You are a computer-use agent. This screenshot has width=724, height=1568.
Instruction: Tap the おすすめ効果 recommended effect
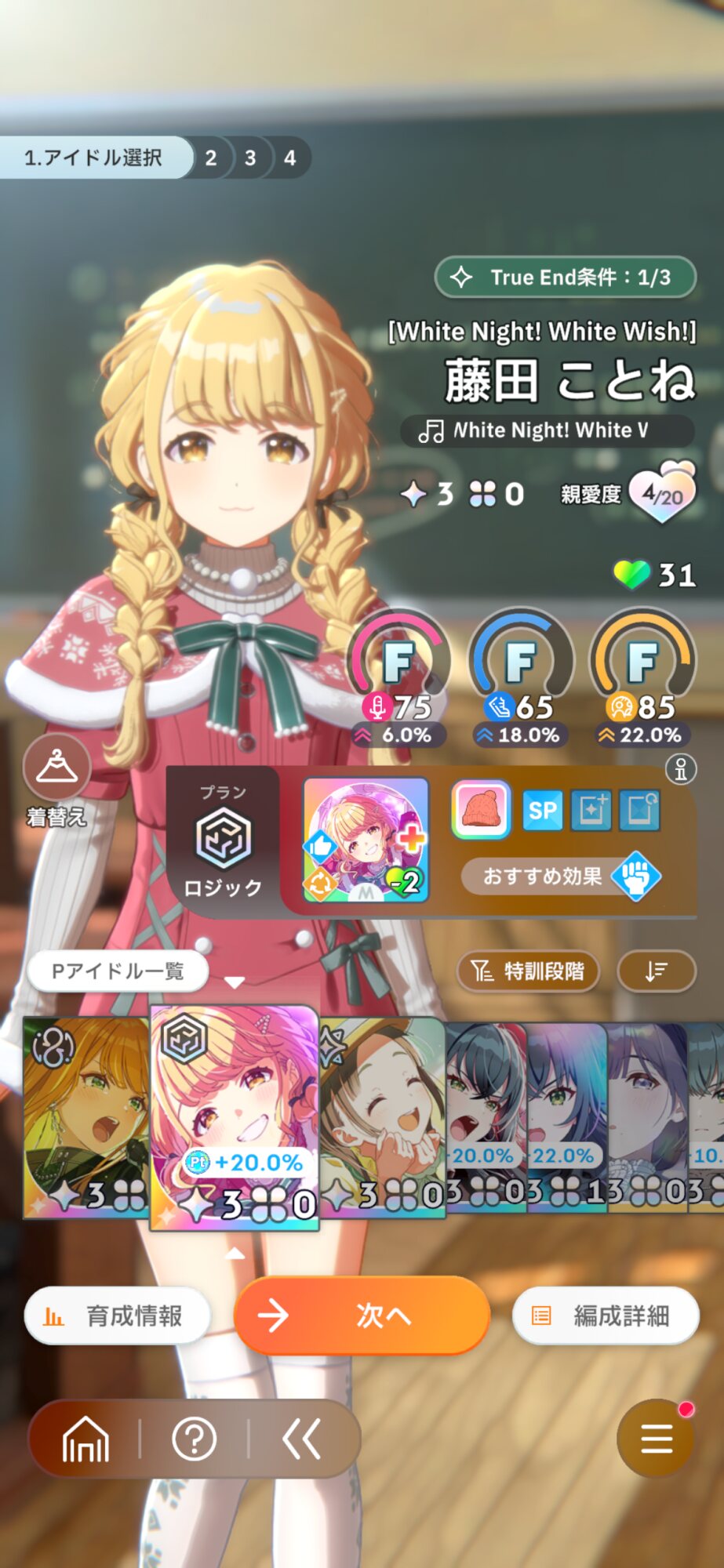pos(562,876)
